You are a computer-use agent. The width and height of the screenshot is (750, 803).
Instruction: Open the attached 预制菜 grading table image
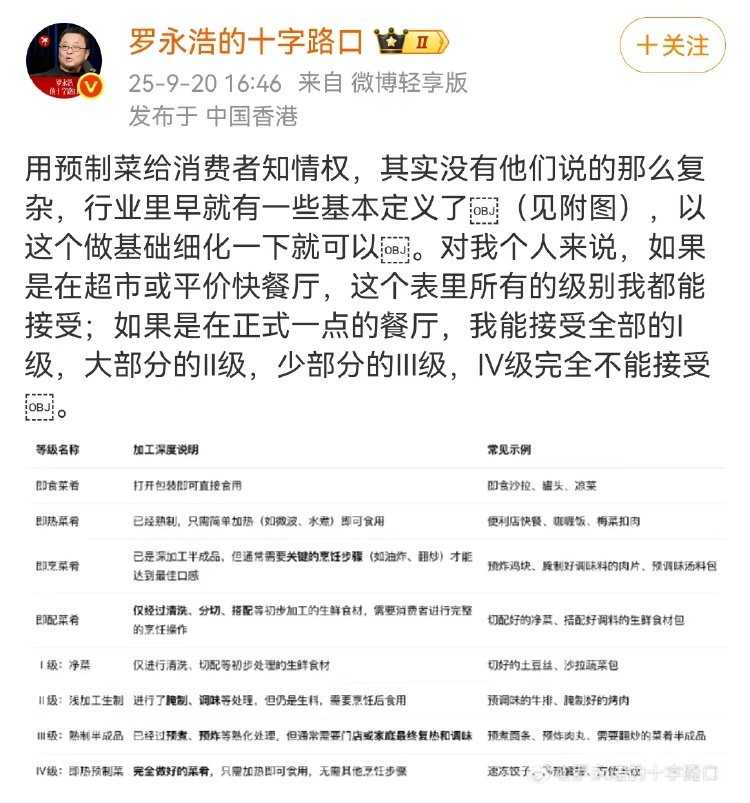pyautogui.click(x=375, y=612)
